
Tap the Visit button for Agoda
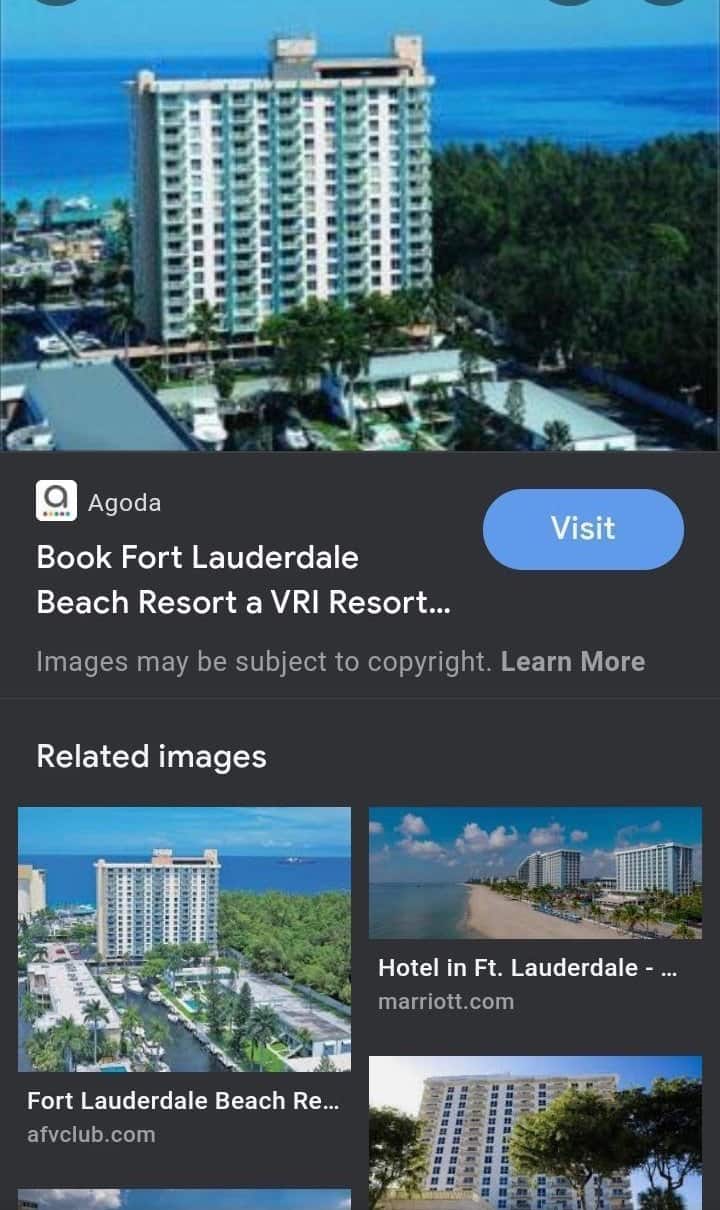583,529
